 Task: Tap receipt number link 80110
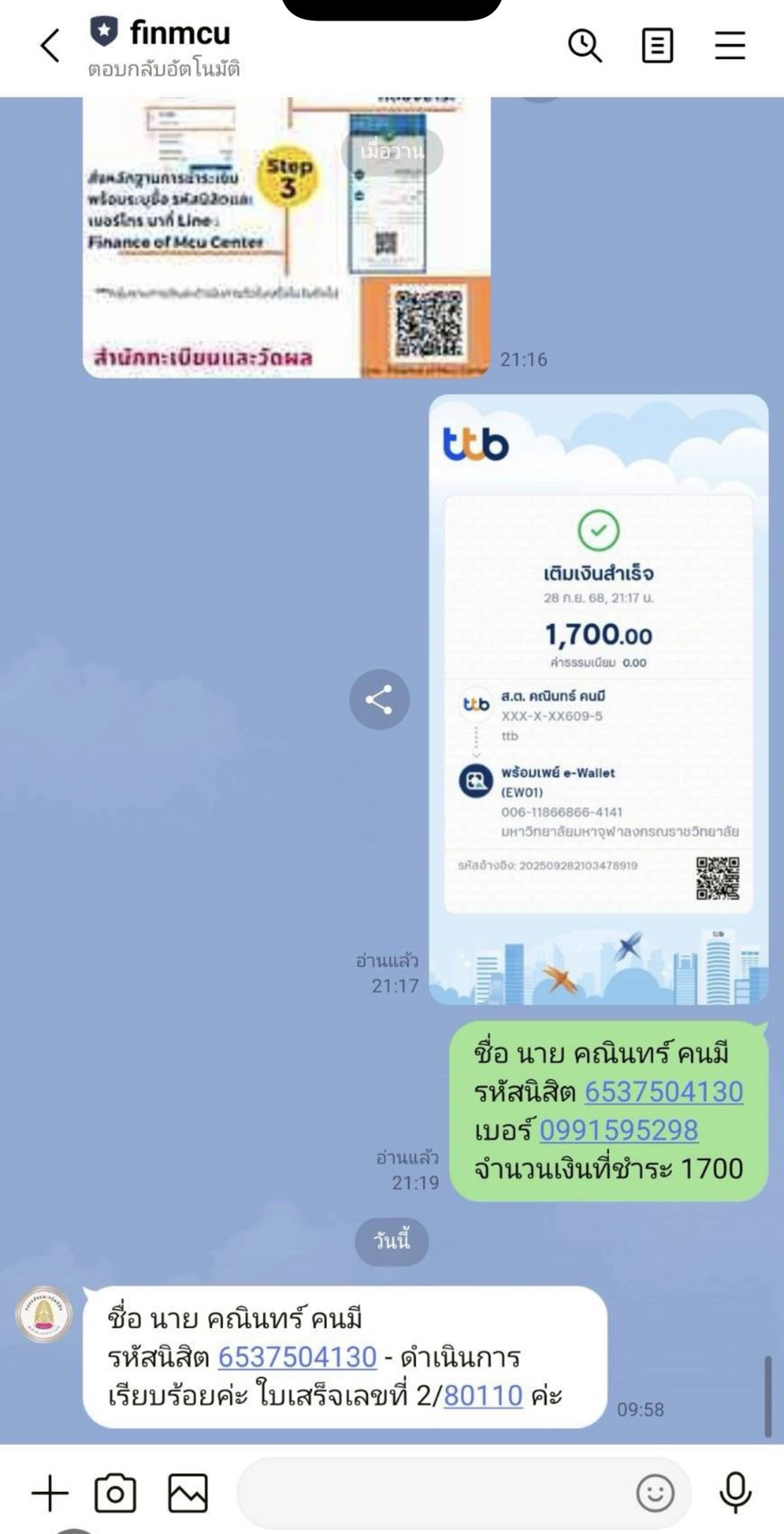click(x=482, y=1395)
